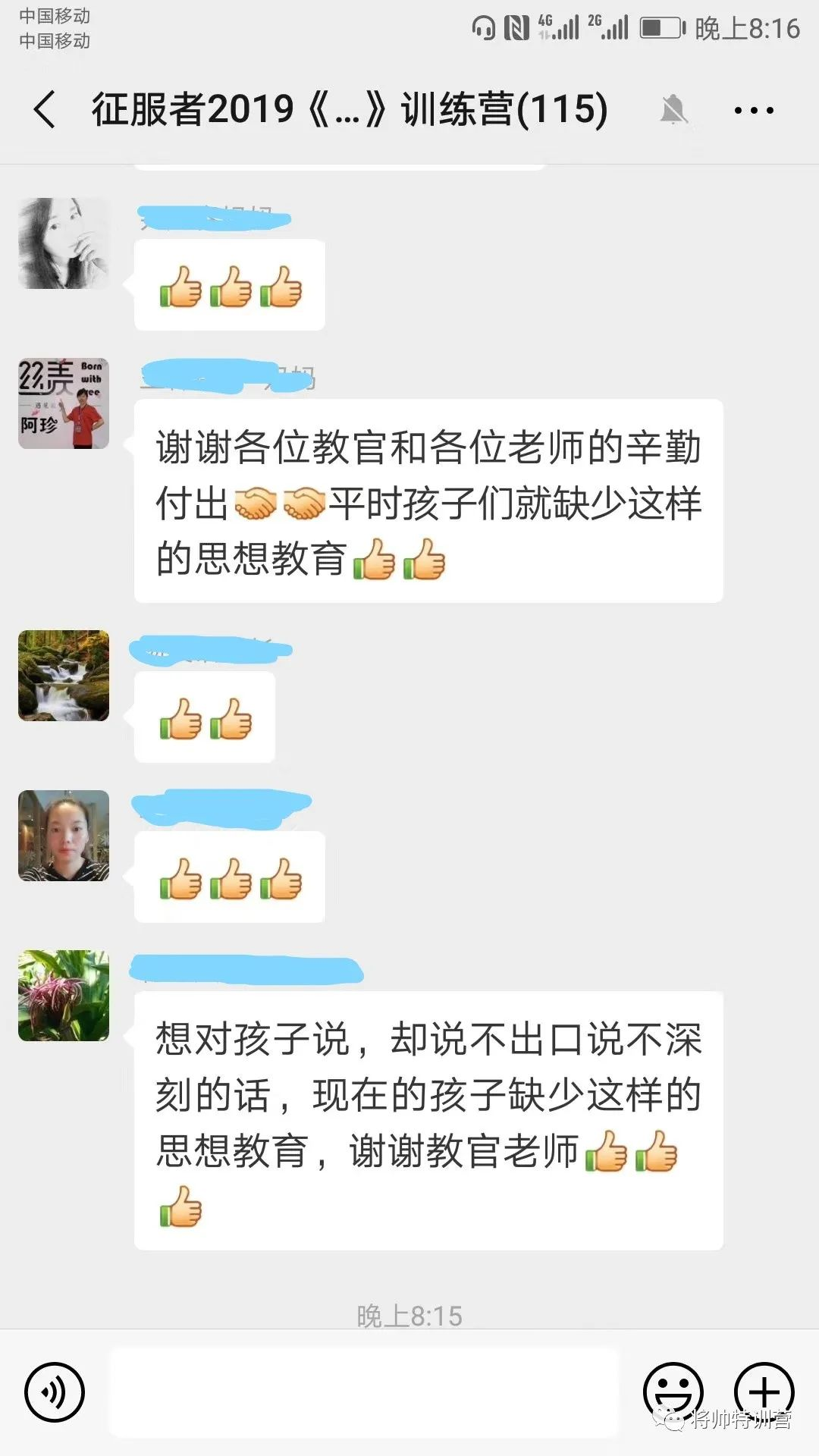The width and height of the screenshot is (819, 1456).
Task: Switch to voice message input
Action: pos(55,1392)
